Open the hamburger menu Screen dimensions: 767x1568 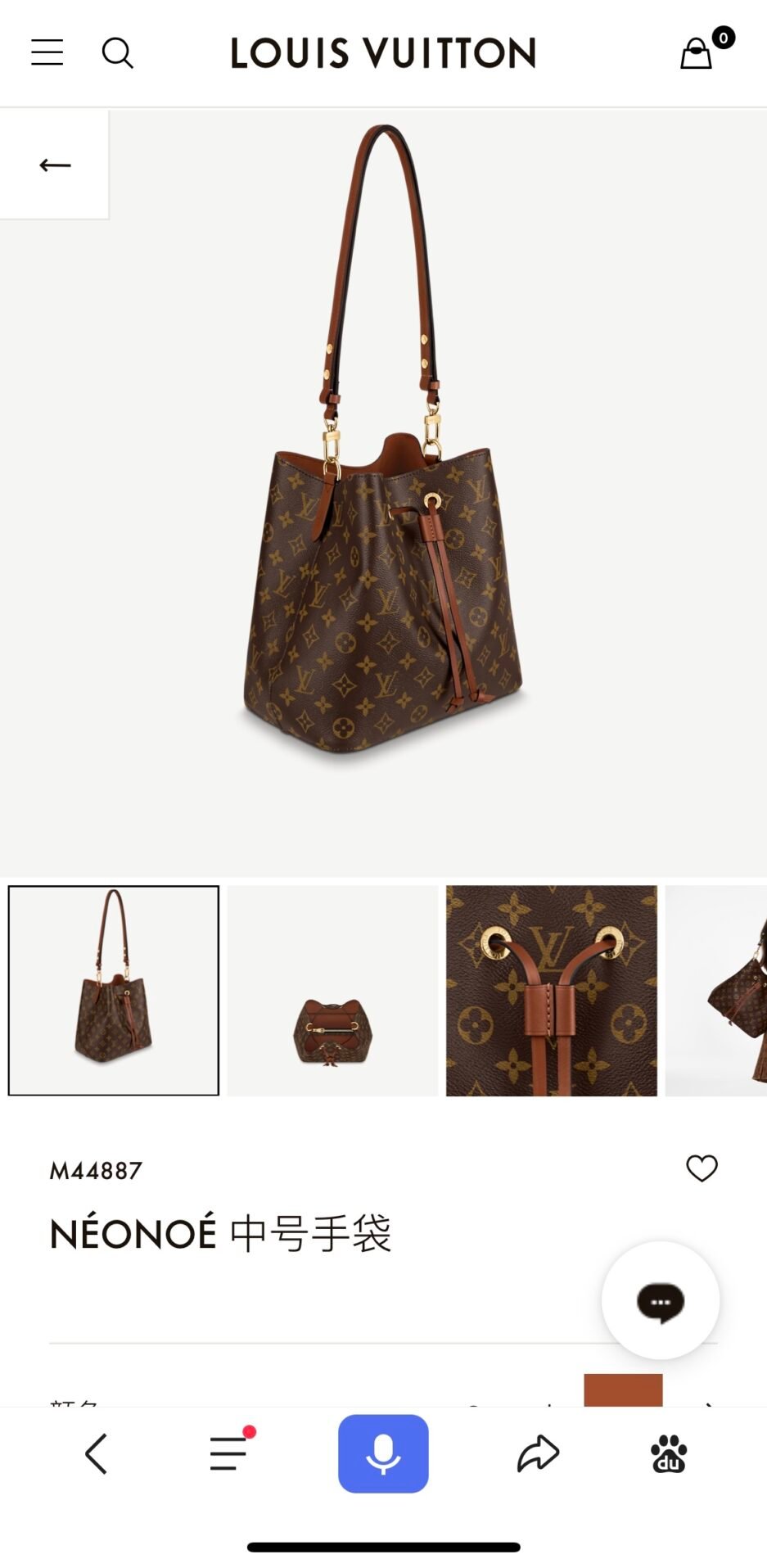click(47, 52)
